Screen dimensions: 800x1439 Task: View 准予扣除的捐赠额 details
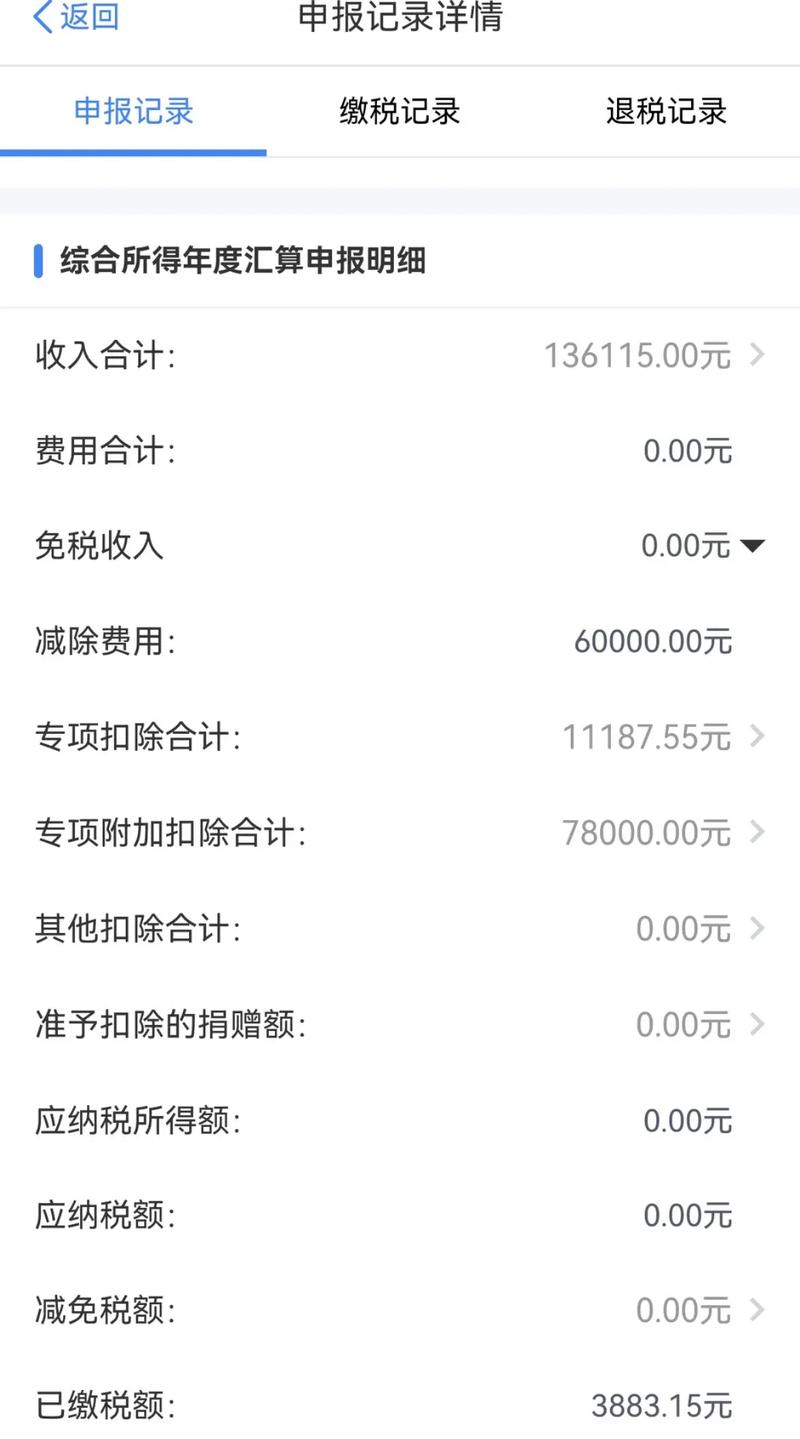756,1025
